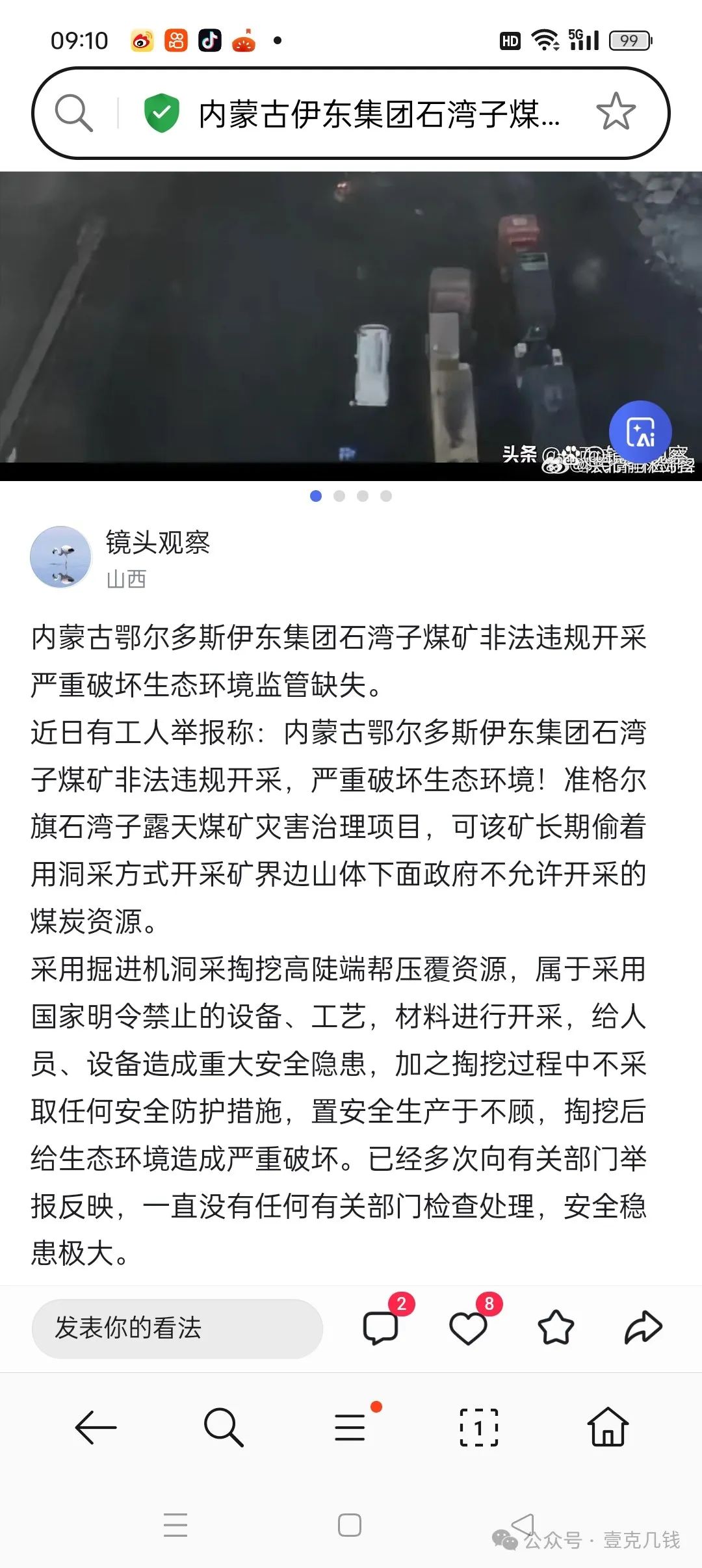
Task: Tap the system home square button
Action: [x=350, y=1525]
